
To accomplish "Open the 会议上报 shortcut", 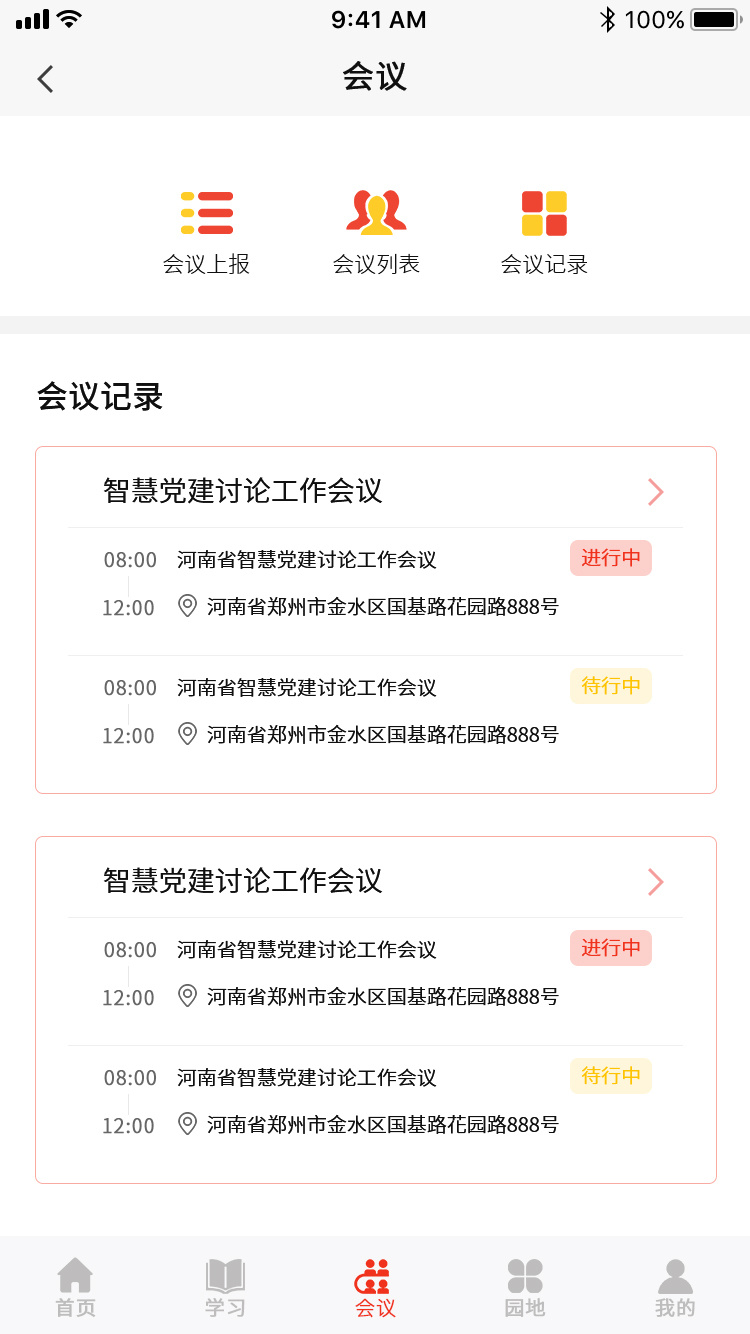I will (206, 232).
